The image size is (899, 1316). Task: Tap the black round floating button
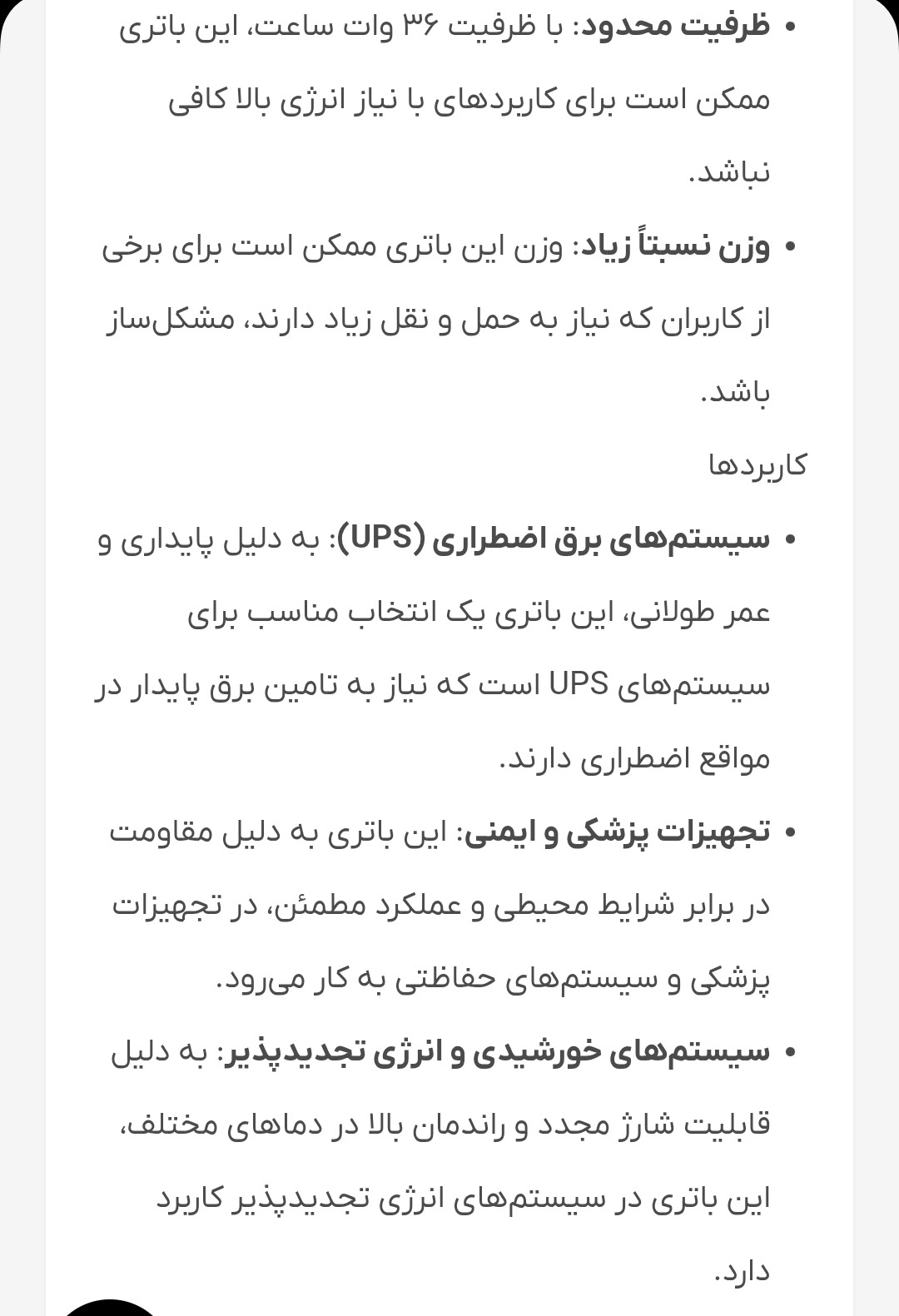click(109, 1309)
